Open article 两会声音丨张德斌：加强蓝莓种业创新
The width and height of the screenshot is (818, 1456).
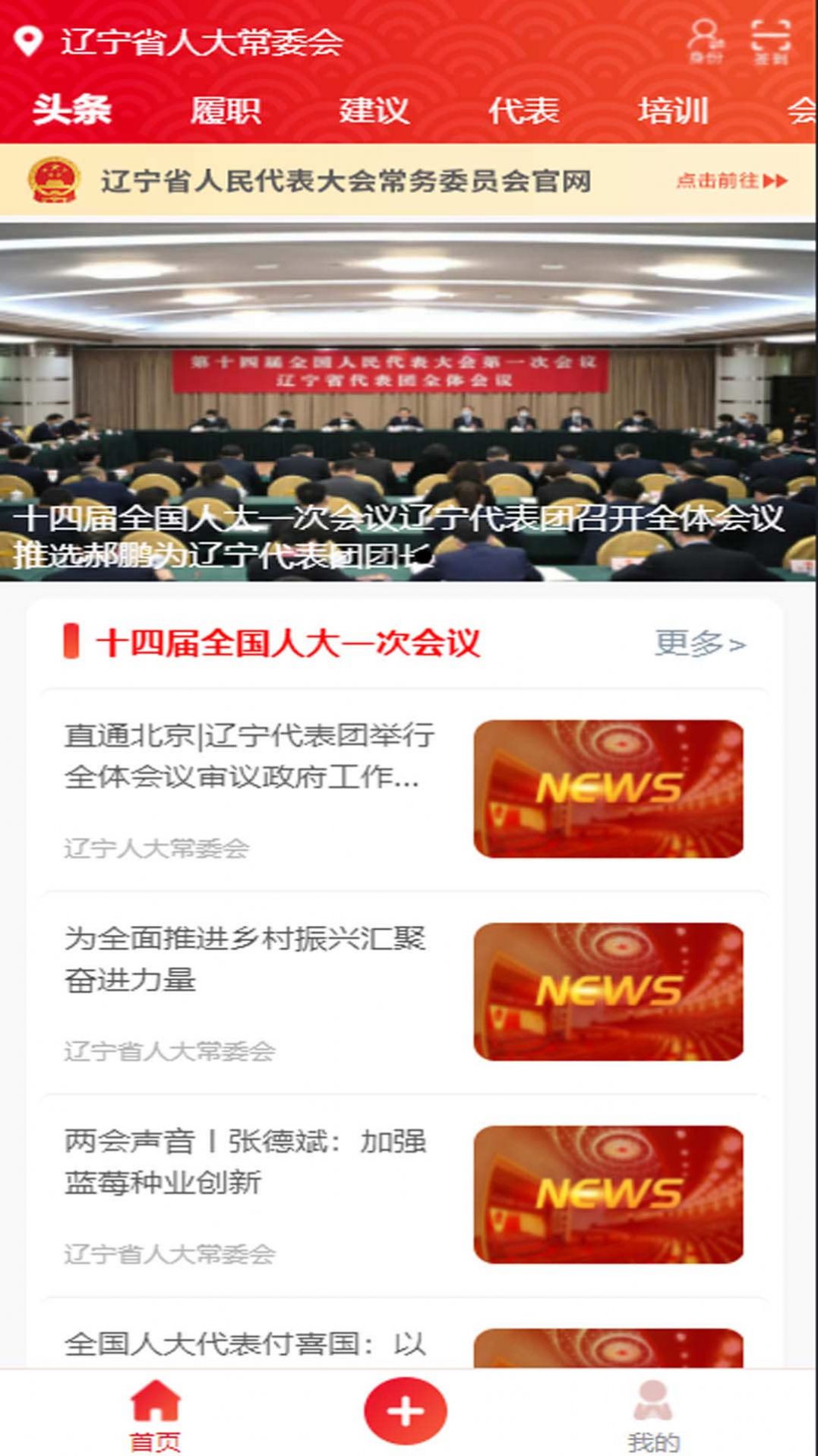(x=245, y=1162)
